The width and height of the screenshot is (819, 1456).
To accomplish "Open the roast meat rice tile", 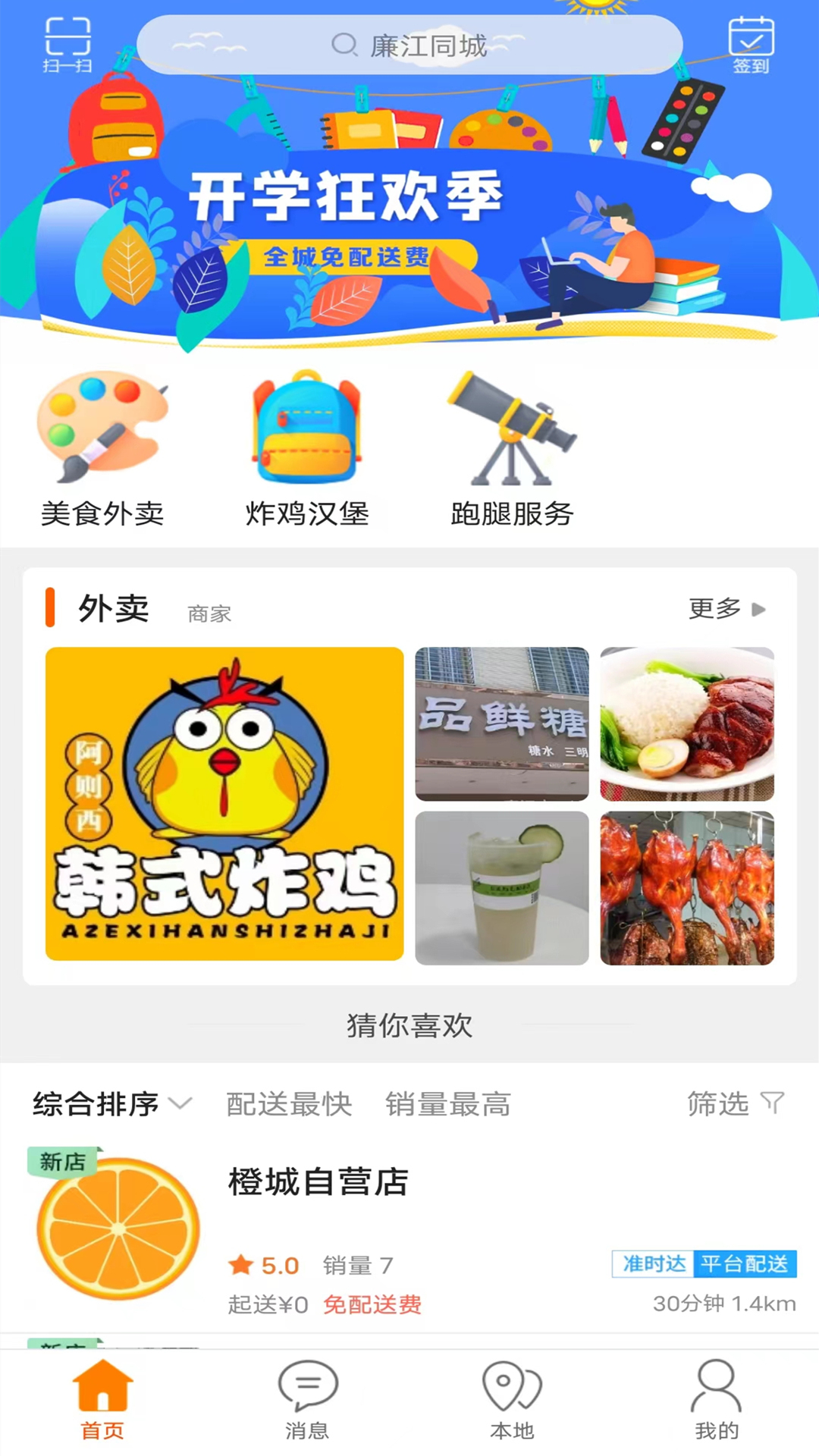I will click(x=687, y=723).
